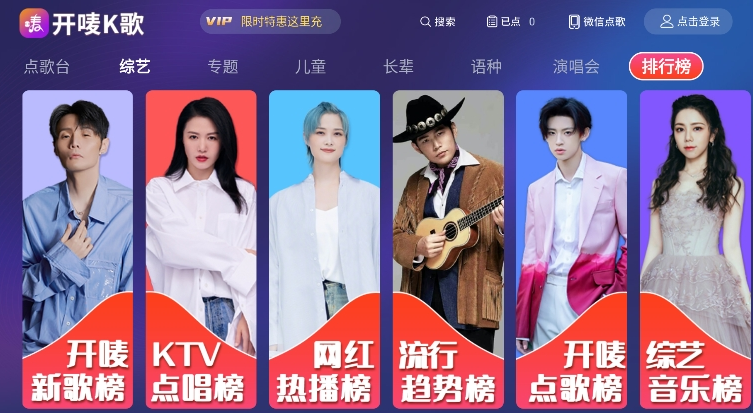Open the 搜索 search button
The image size is (753, 413).
[438, 22]
